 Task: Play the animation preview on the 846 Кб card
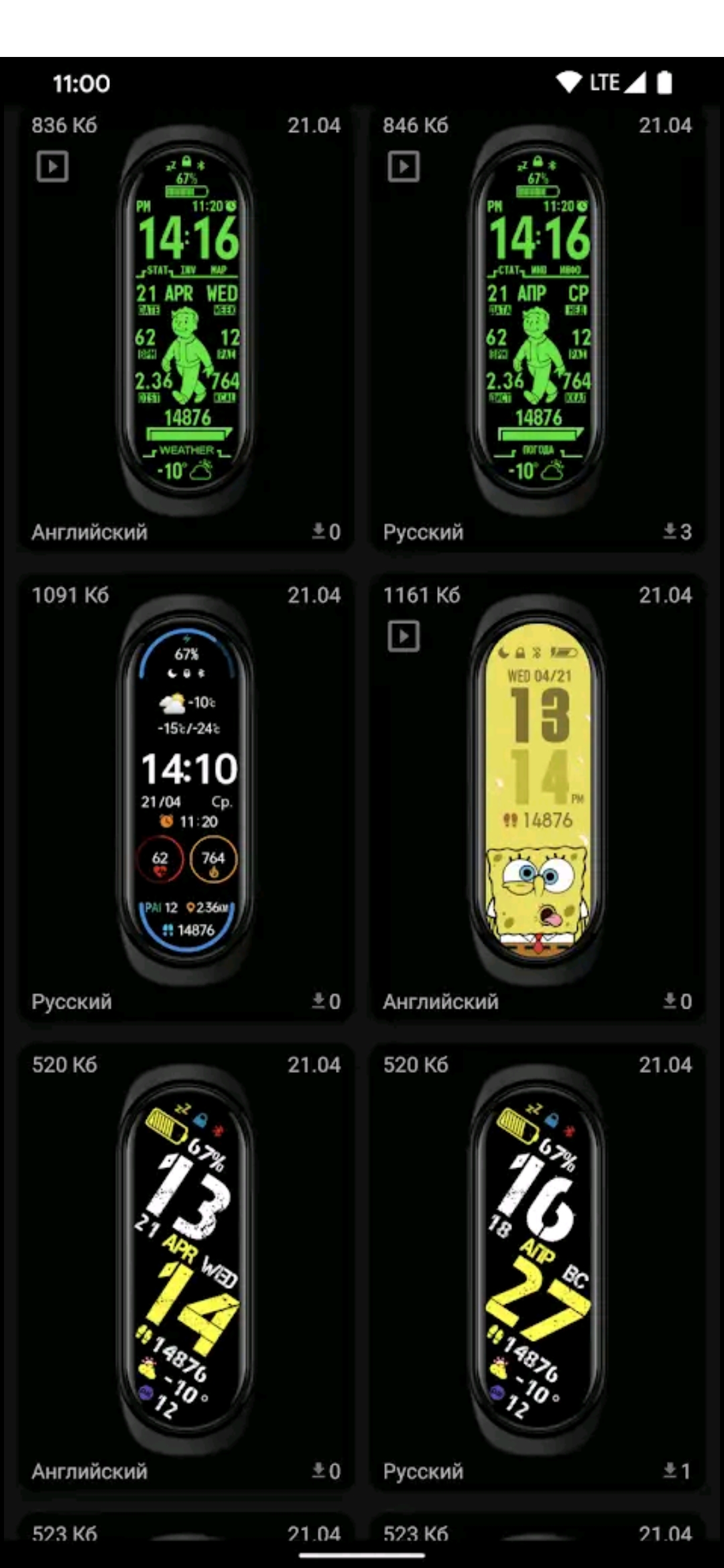[404, 166]
